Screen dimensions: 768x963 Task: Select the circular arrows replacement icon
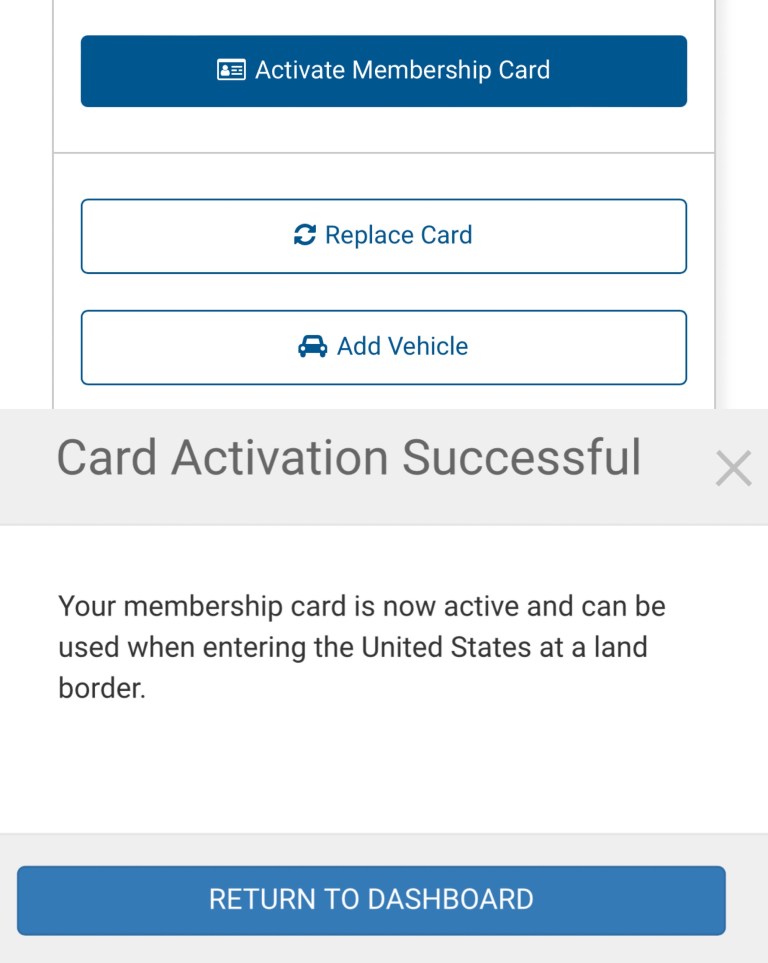(304, 235)
